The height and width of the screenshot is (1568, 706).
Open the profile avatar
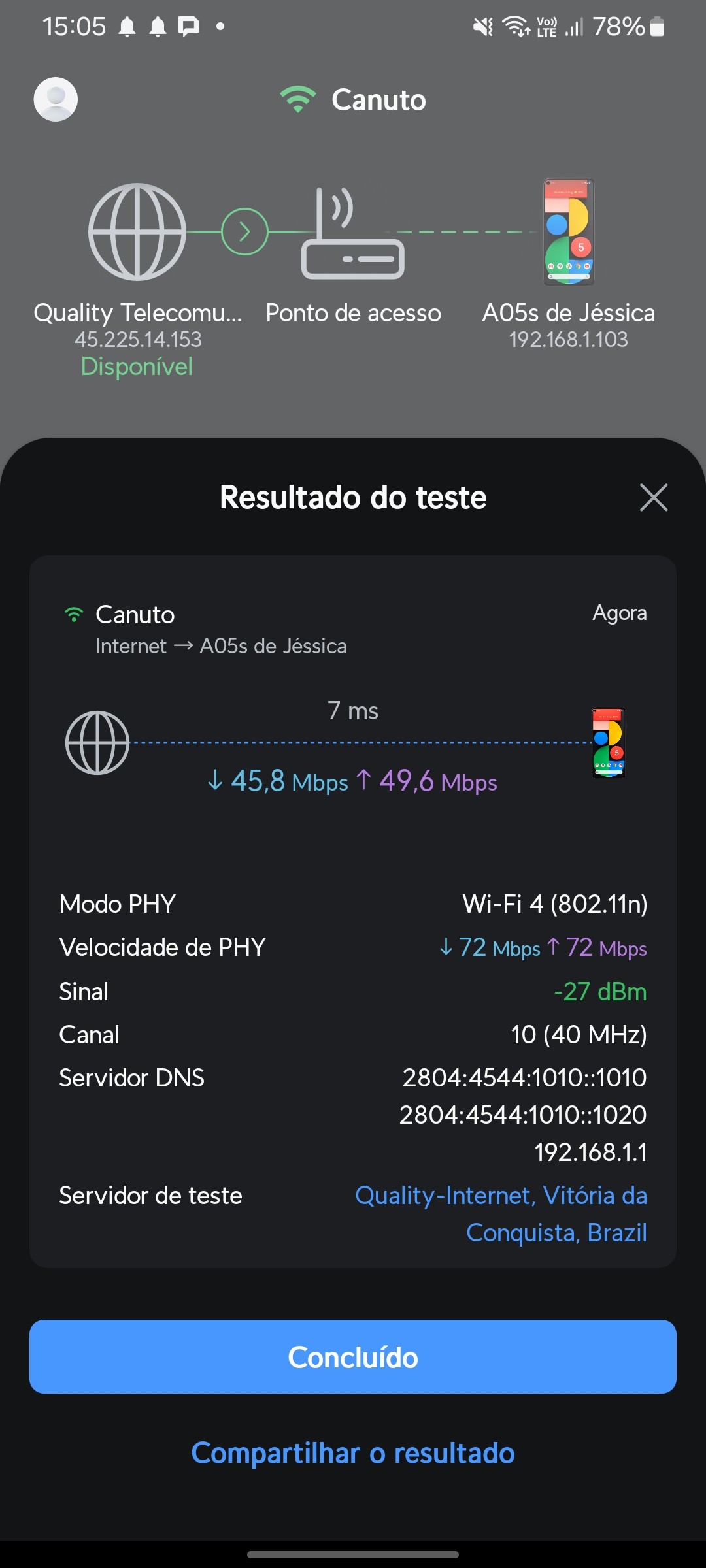click(x=56, y=99)
